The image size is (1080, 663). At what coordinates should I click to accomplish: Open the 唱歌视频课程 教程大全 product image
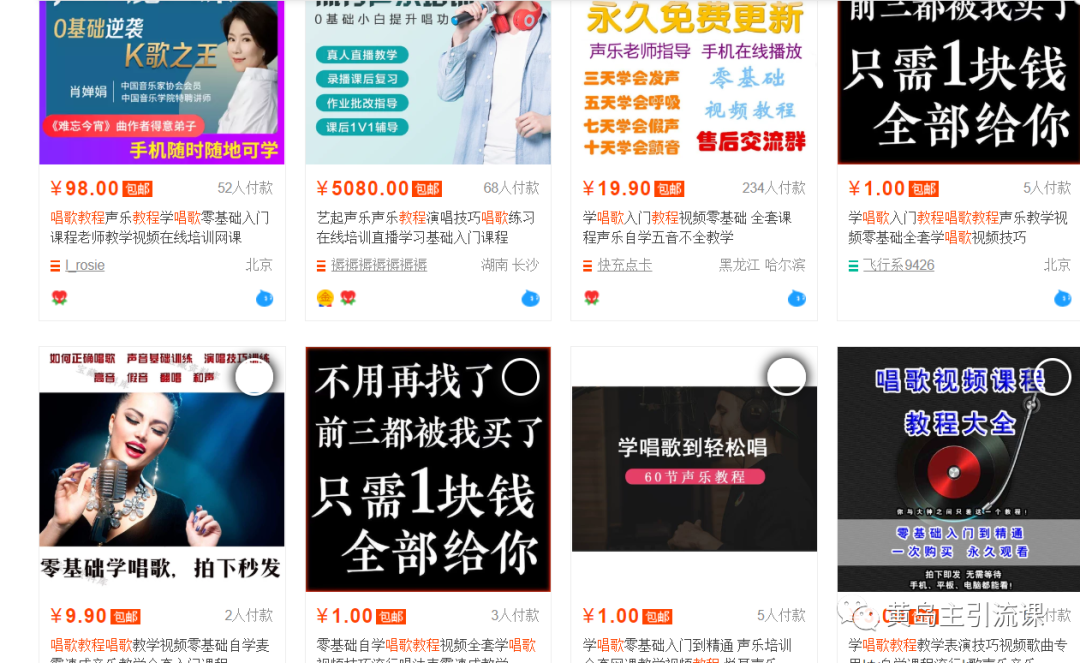coord(958,470)
